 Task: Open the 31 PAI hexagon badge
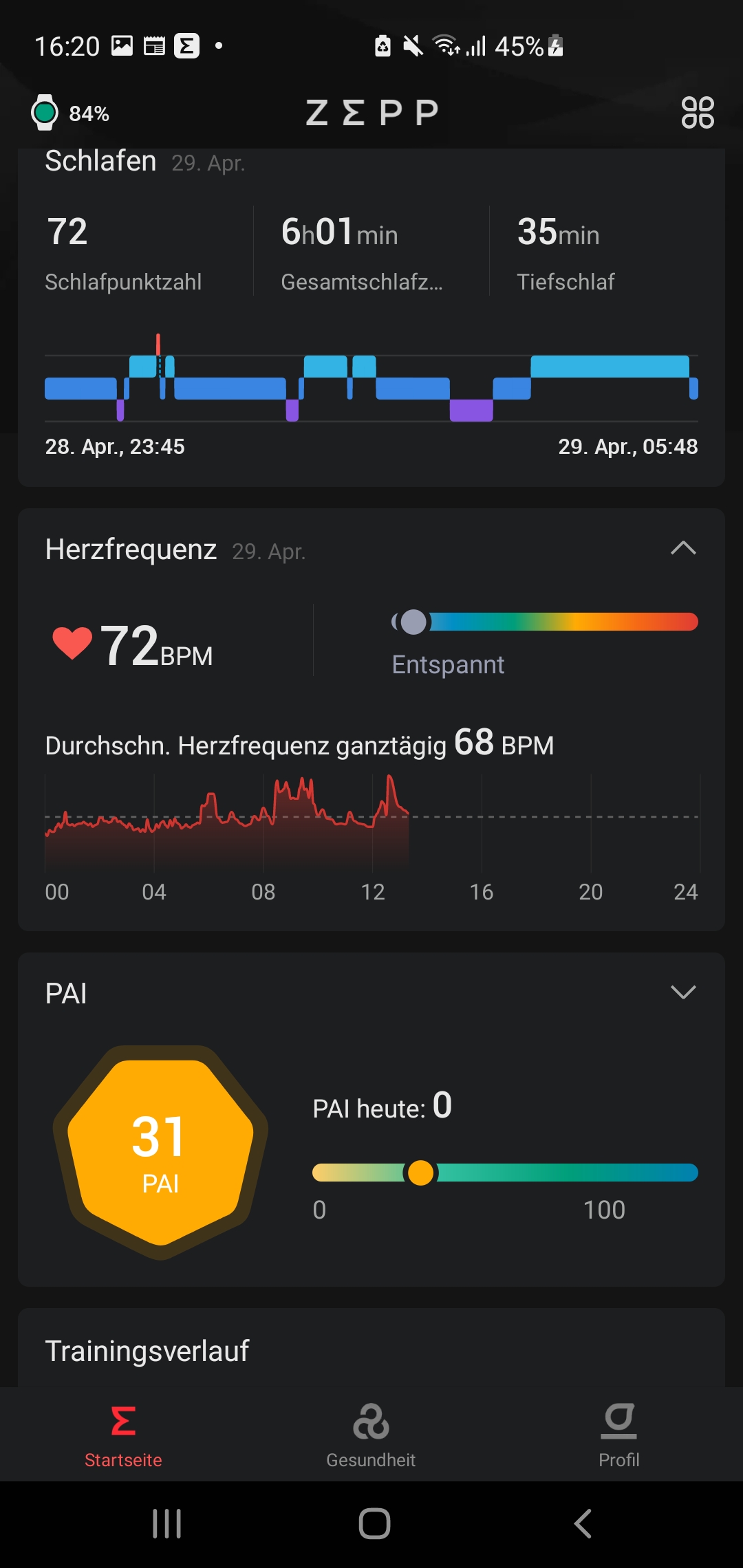(160, 1153)
